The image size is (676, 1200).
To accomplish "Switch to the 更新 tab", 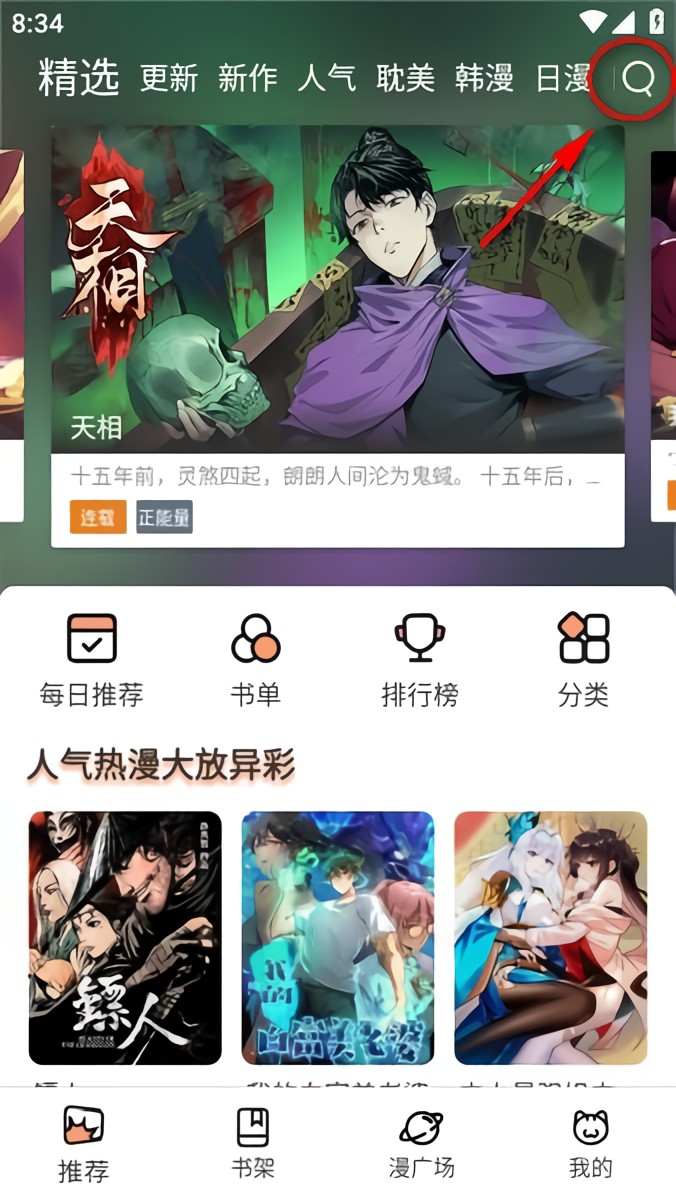I will [x=169, y=78].
